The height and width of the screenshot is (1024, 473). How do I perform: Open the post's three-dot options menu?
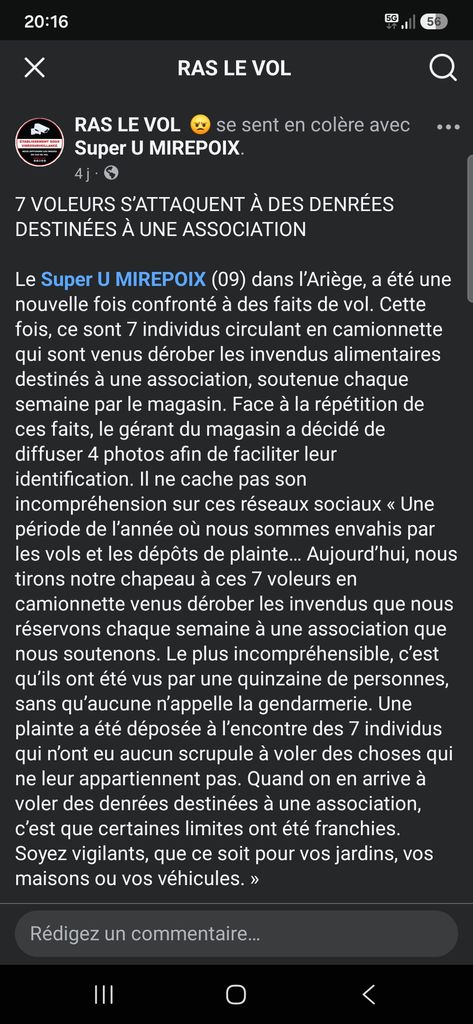[448, 127]
